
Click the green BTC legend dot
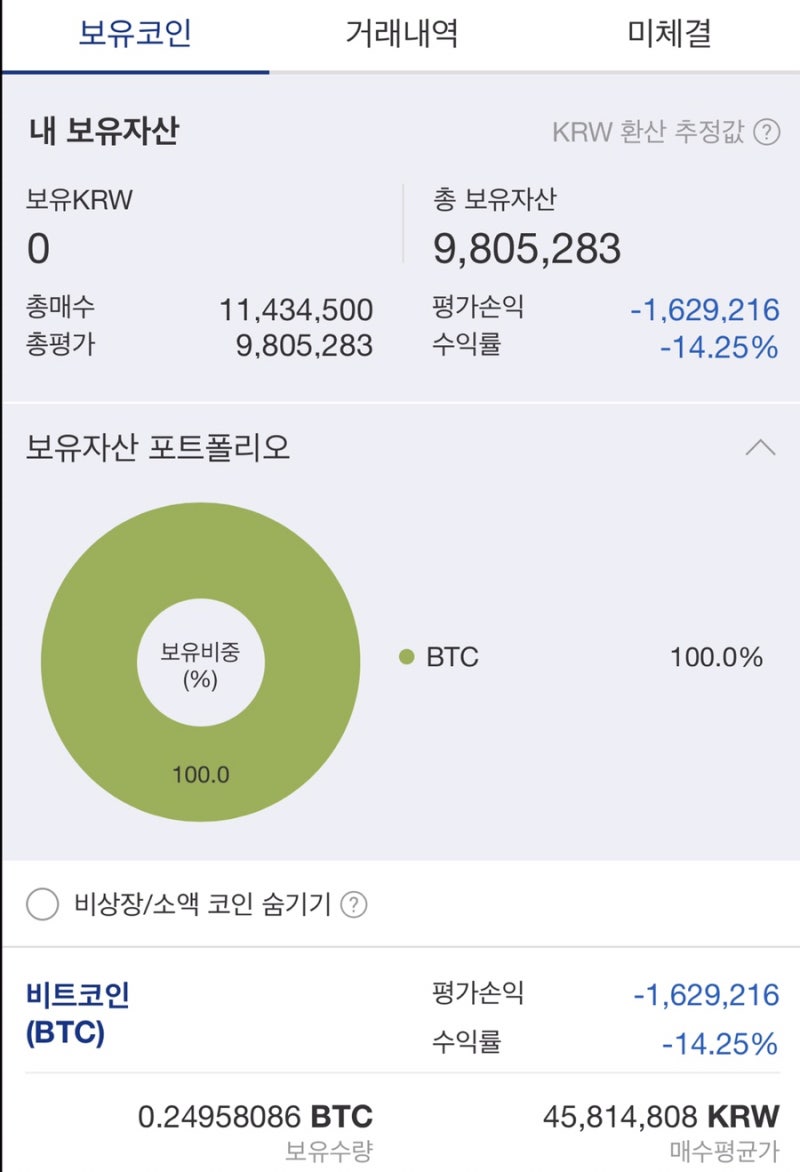point(405,657)
